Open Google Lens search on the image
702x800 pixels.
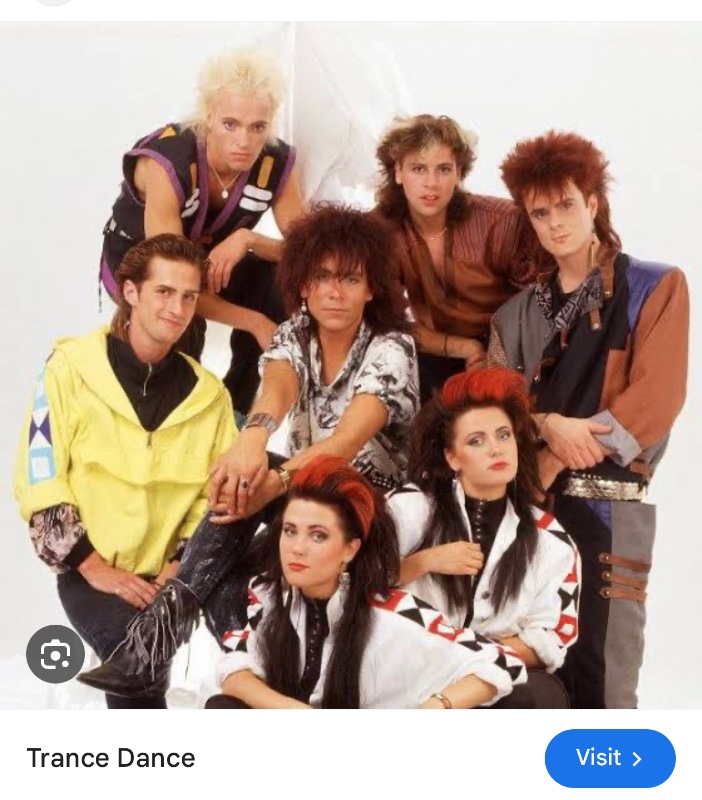[55, 654]
